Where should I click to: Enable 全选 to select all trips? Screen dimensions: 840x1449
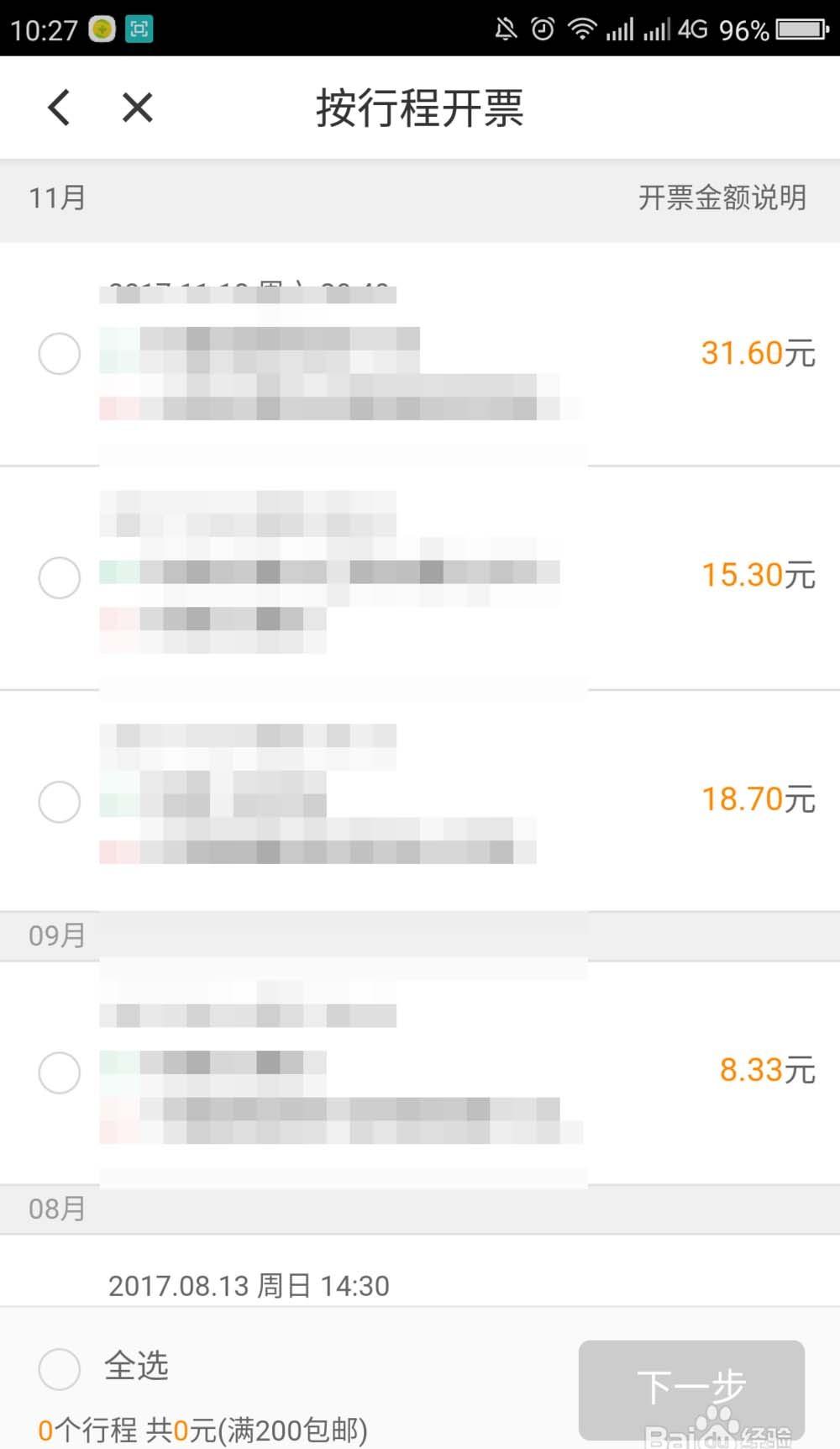59,1368
